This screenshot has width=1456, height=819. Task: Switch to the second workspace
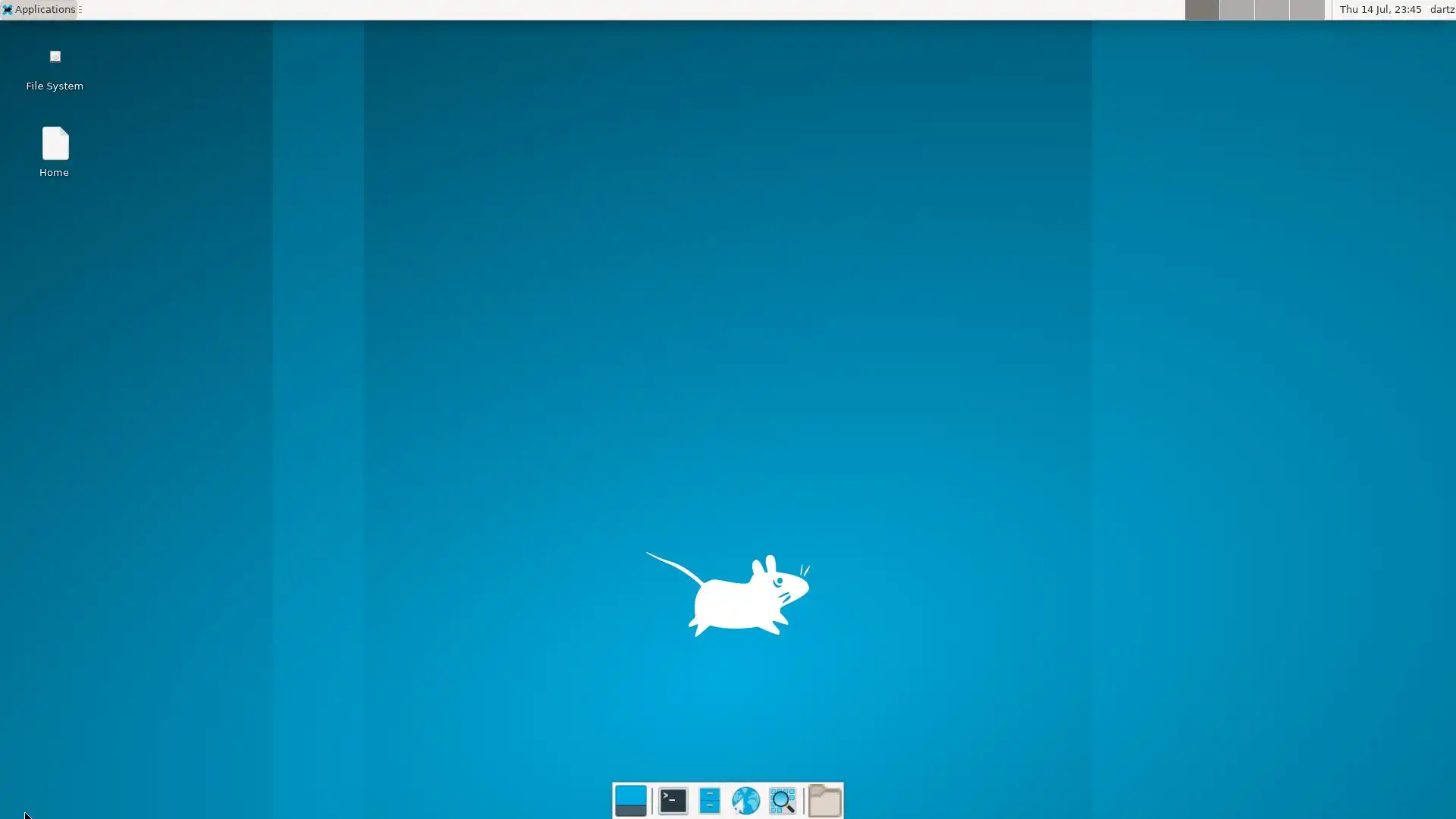(1237, 9)
